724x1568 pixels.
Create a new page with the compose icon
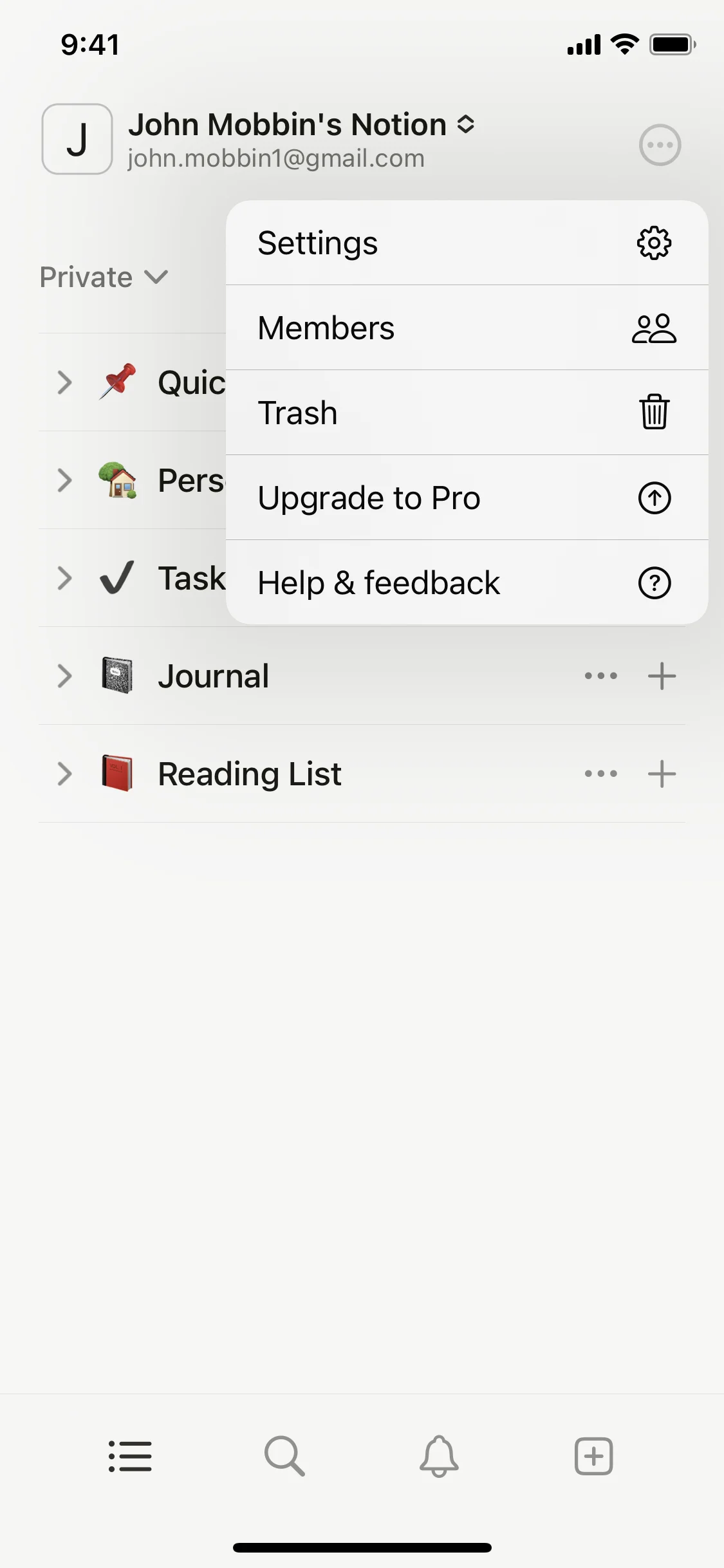[592, 1456]
